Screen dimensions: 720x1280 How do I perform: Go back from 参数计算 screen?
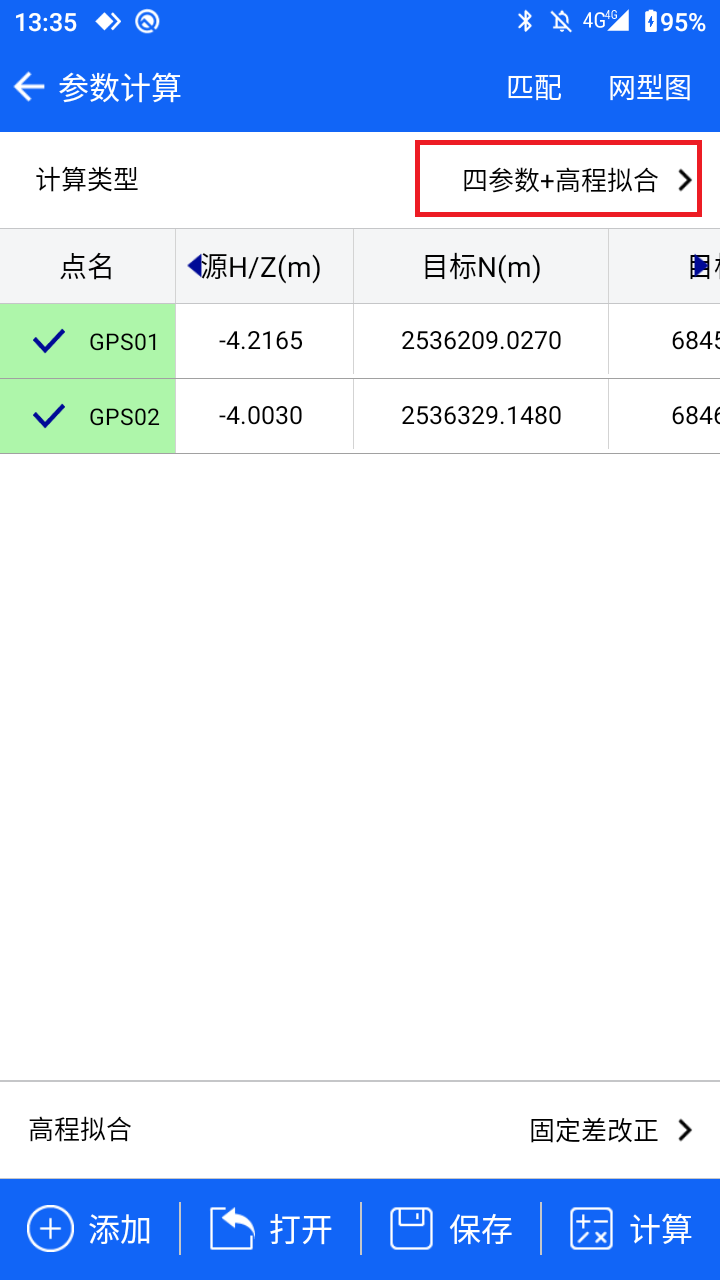29,88
